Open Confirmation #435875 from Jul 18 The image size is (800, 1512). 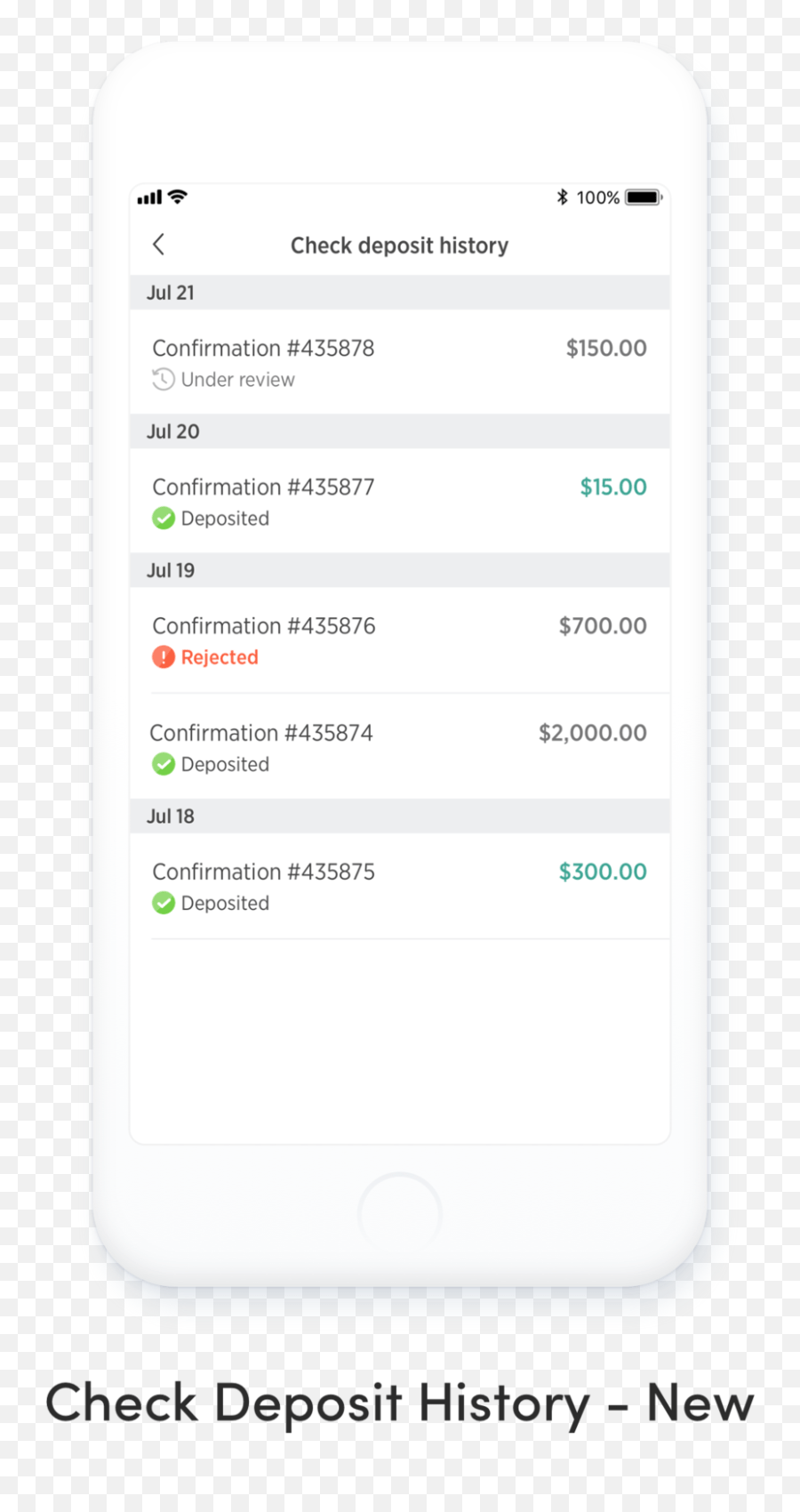click(x=264, y=872)
